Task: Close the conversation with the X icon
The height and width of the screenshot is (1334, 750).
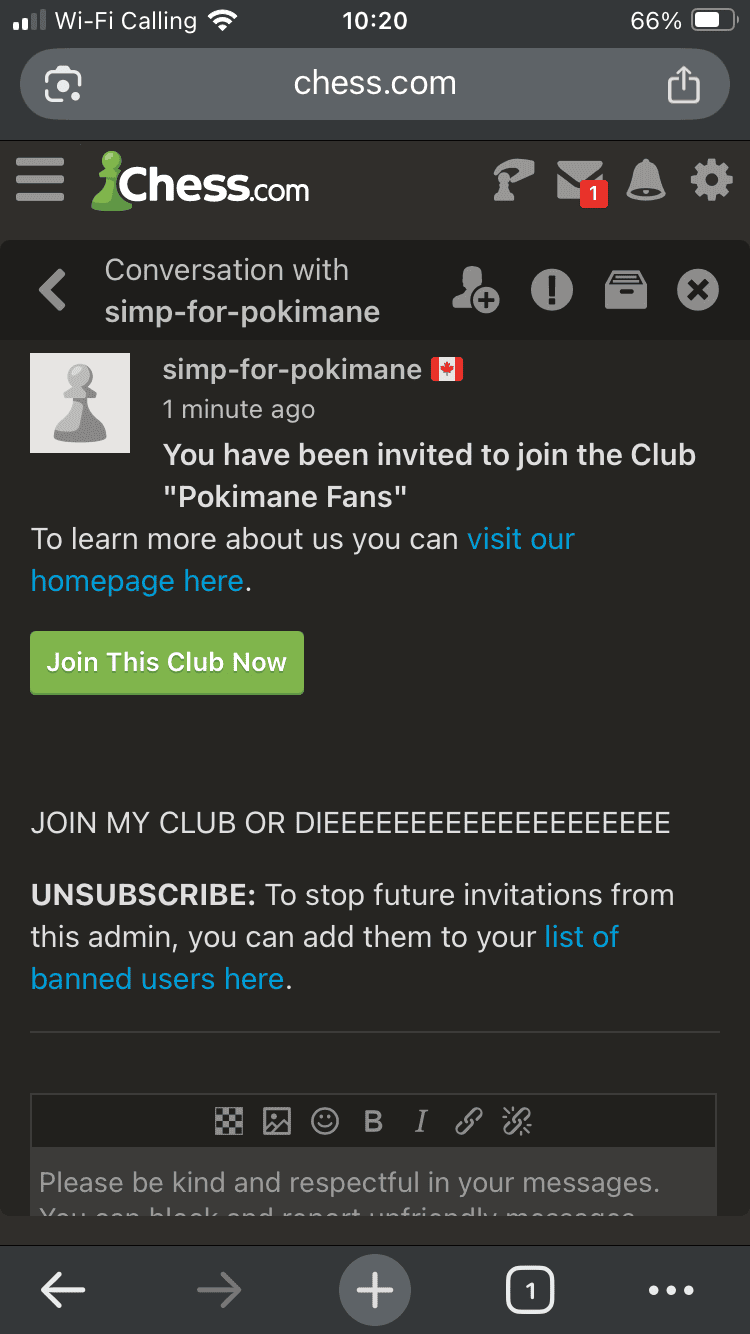Action: pyautogui.click(x=698, y=290)
